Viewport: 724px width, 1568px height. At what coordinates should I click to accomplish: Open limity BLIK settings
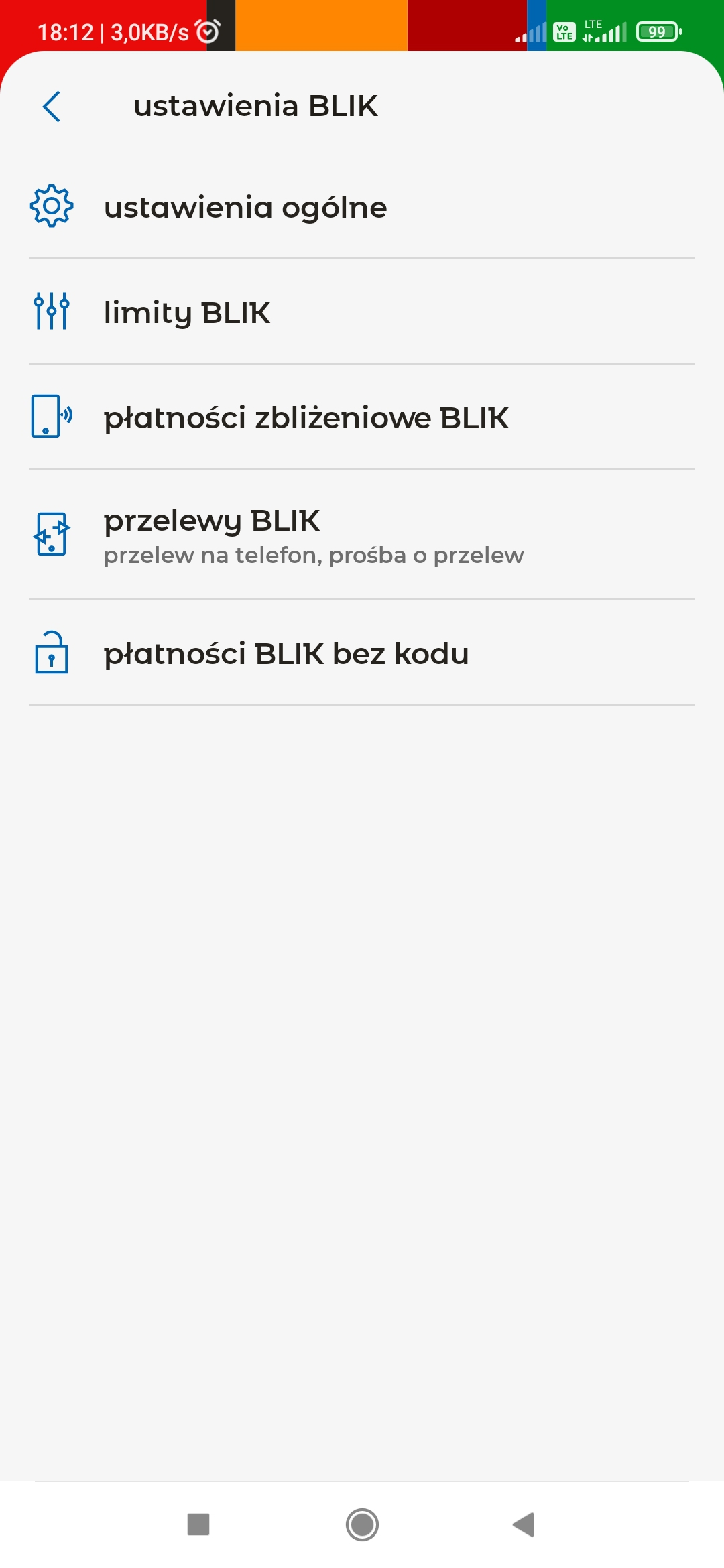[x=362, y=312]
